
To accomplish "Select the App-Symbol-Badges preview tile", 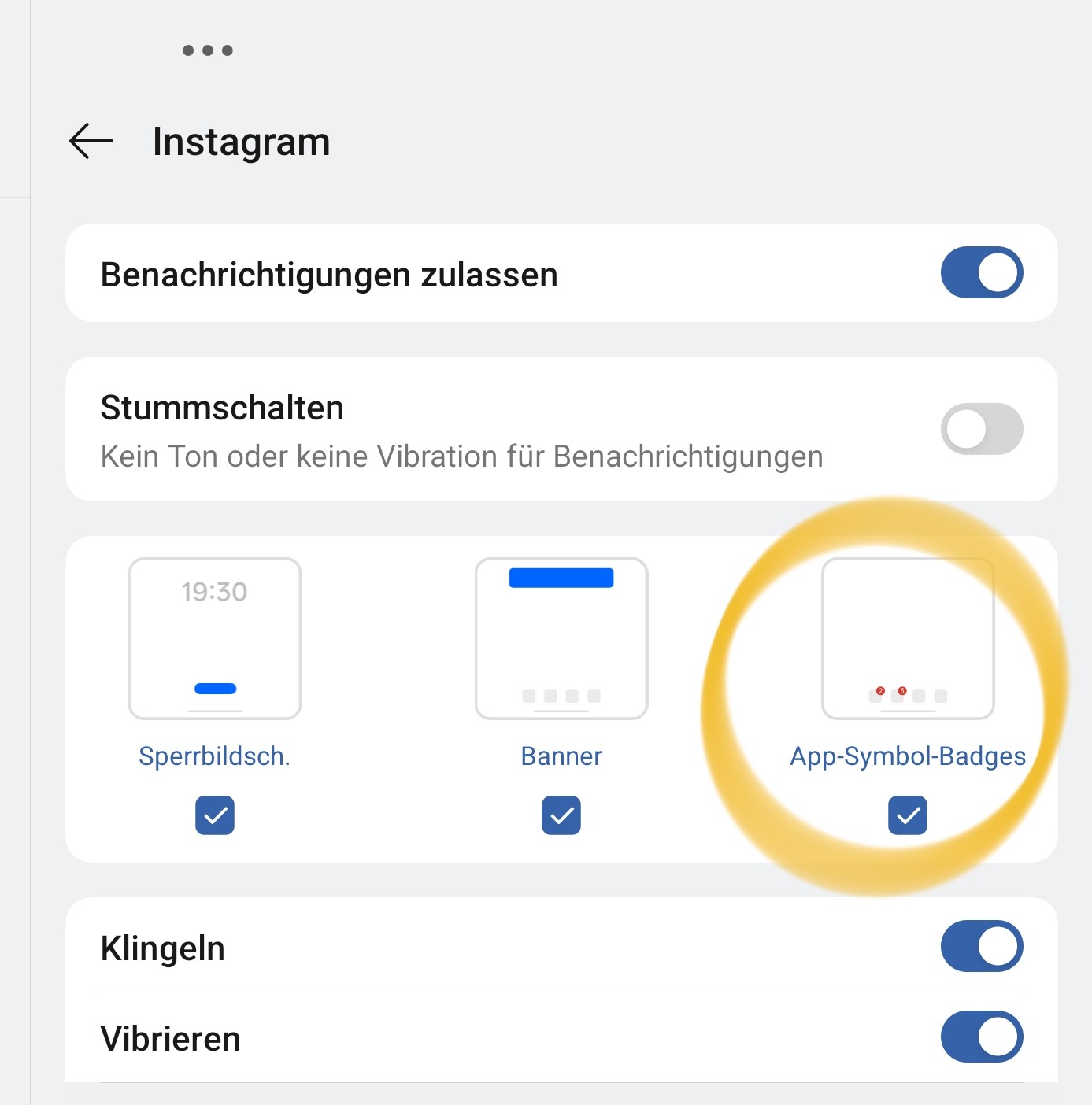I will pos(908,638).
